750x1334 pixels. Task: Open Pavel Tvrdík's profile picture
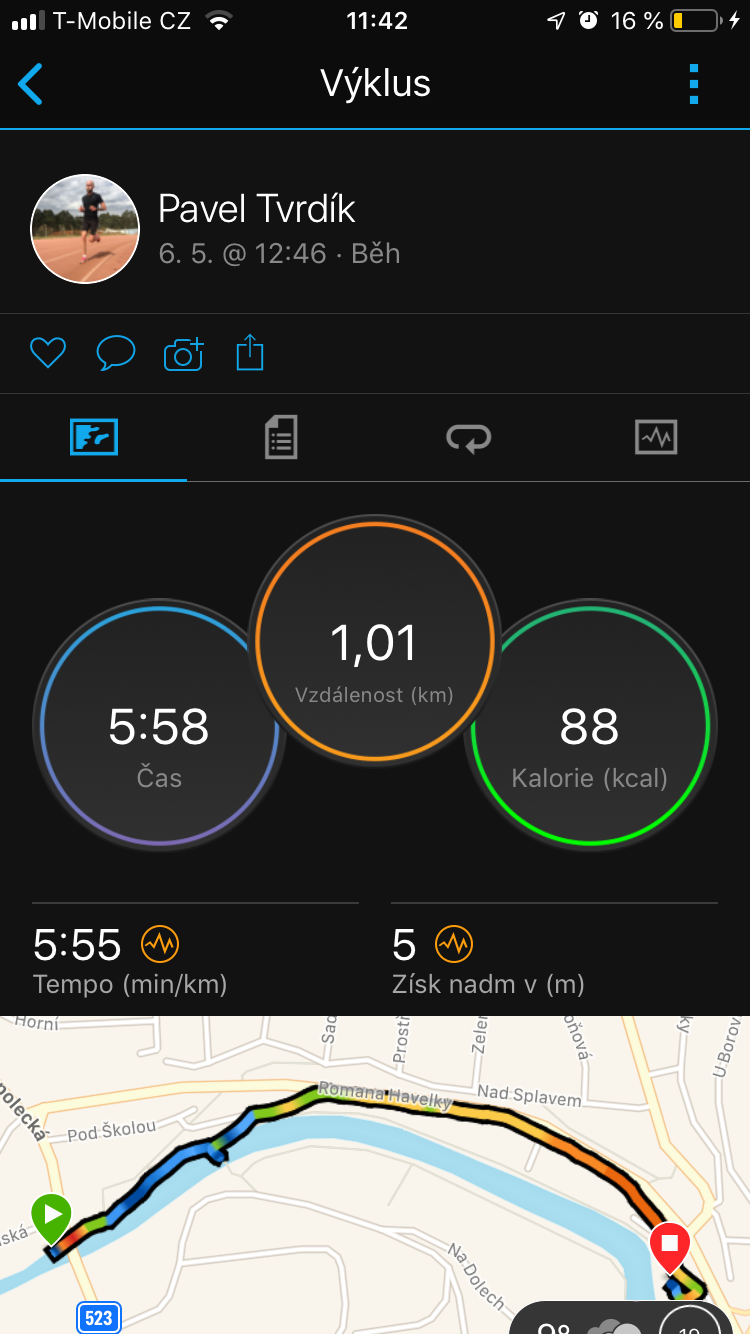point(85,229)
